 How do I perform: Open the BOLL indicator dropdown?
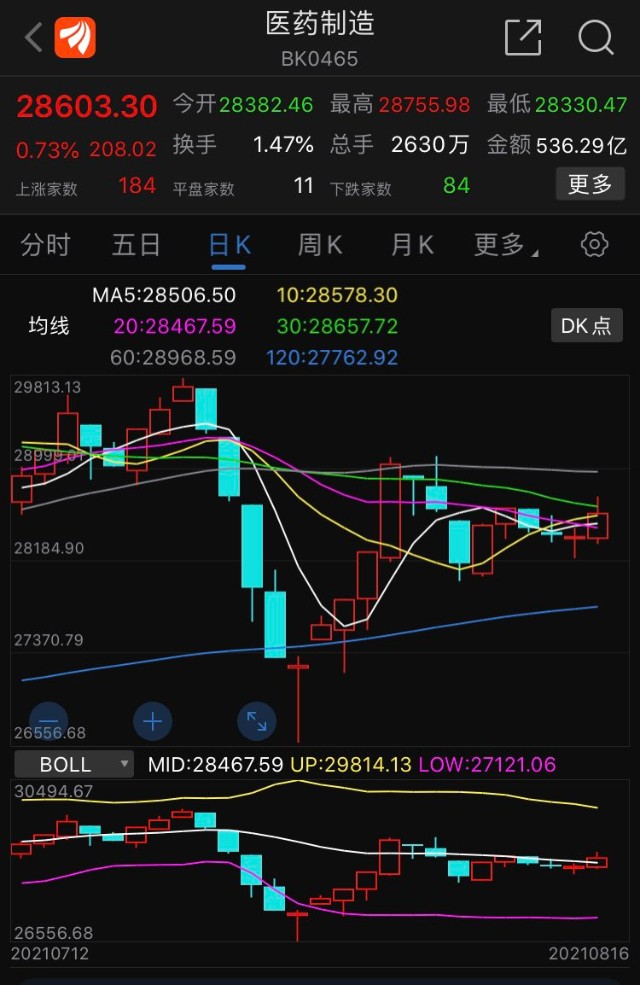click(x=73, y=765)
